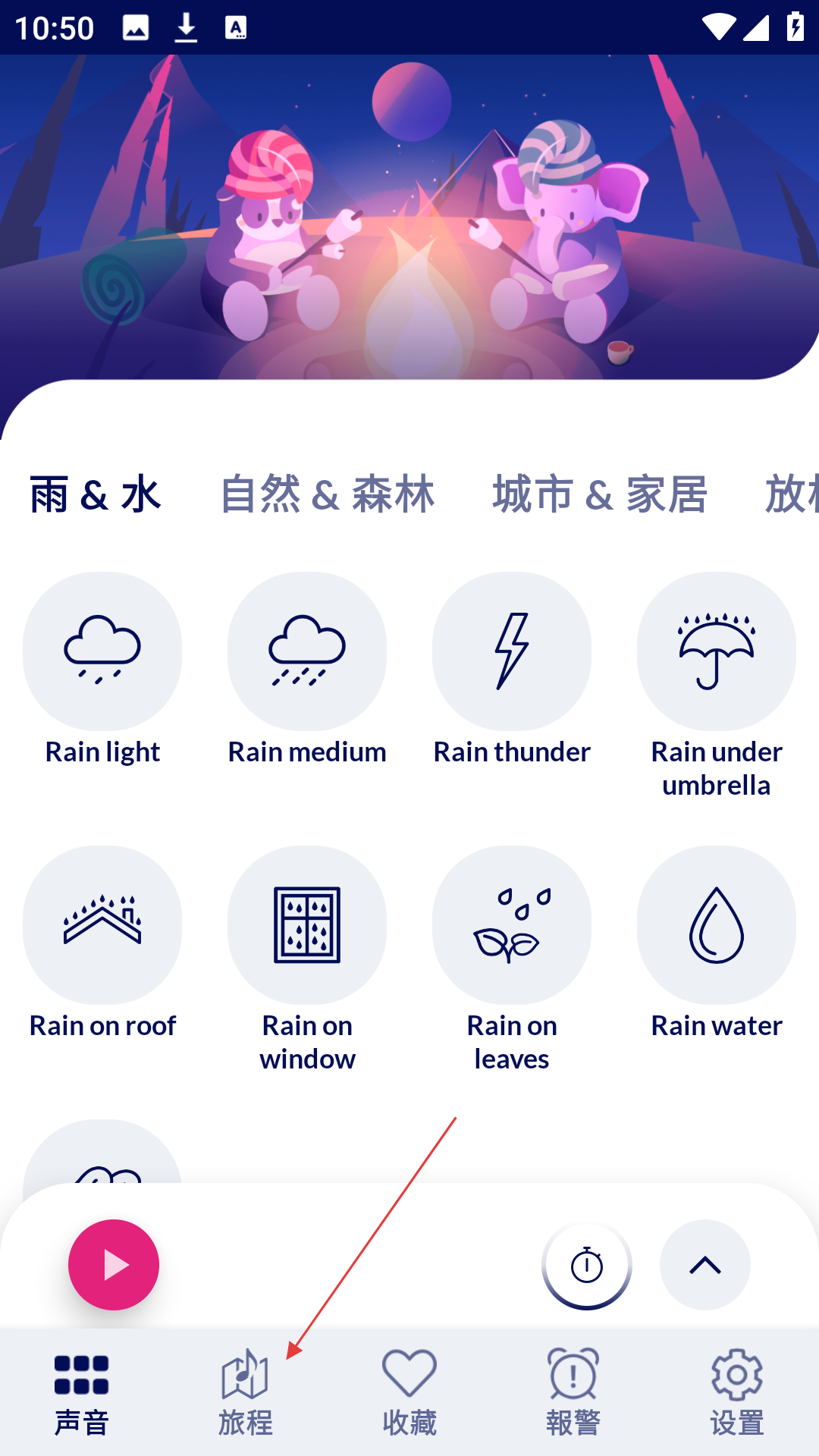Image resolution: width=819 pixels, height=1456 pixels.
Task: Select the Rain light sound
Action: click(102, 651)
